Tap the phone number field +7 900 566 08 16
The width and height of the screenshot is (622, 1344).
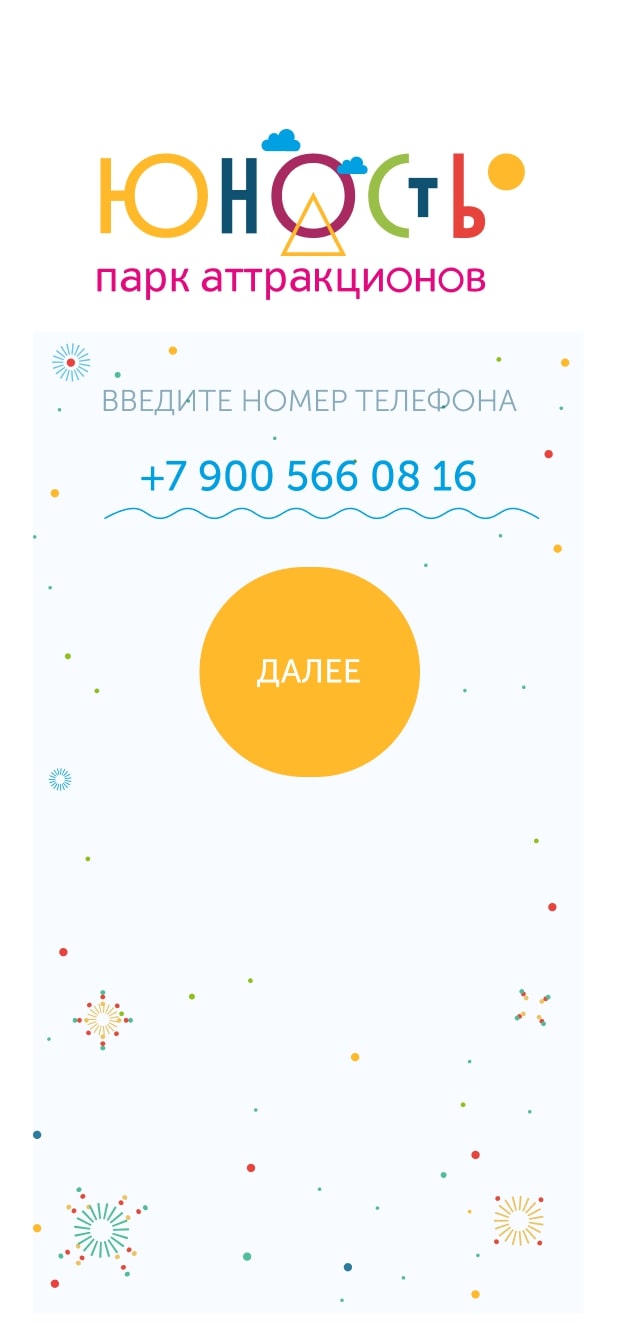pos(309,477)
